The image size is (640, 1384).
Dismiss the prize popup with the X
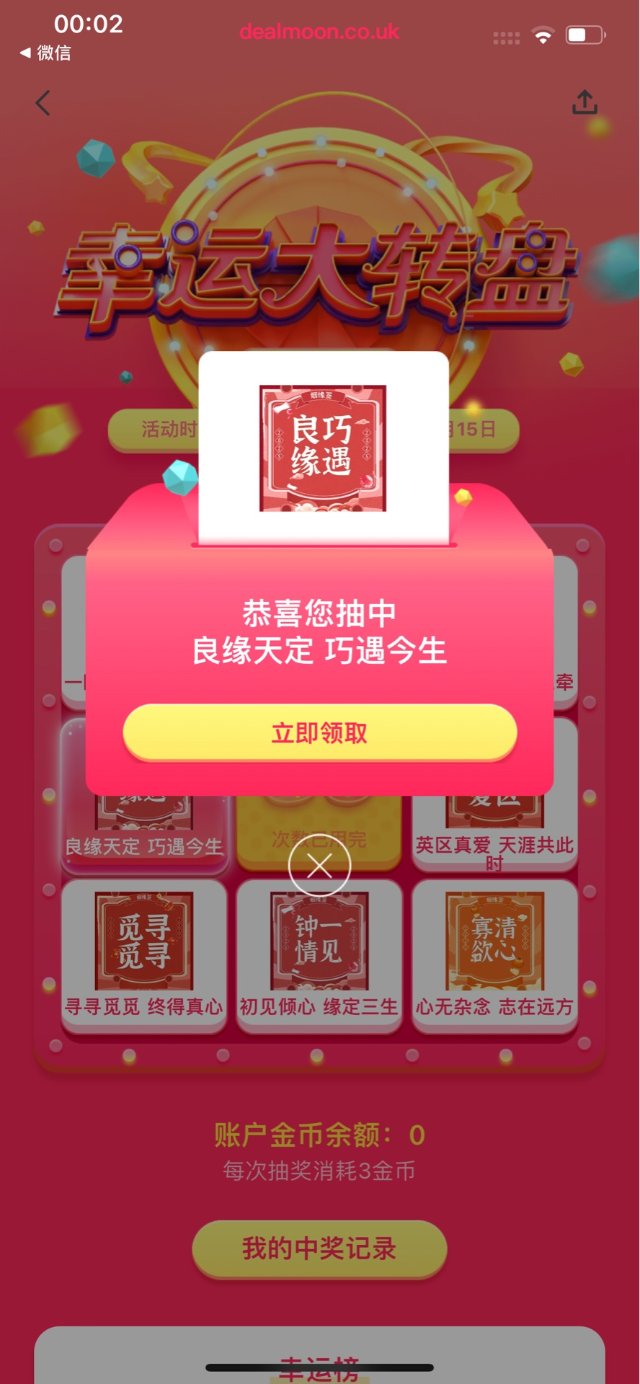tap(319, 866)
